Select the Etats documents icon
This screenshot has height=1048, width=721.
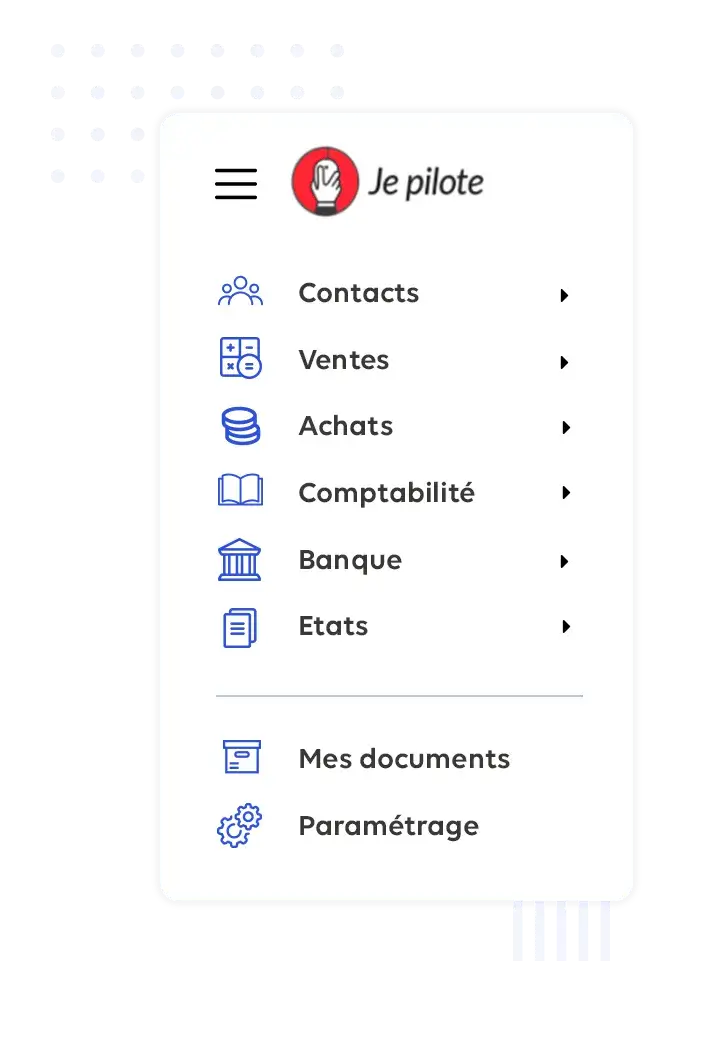(240, 626)
